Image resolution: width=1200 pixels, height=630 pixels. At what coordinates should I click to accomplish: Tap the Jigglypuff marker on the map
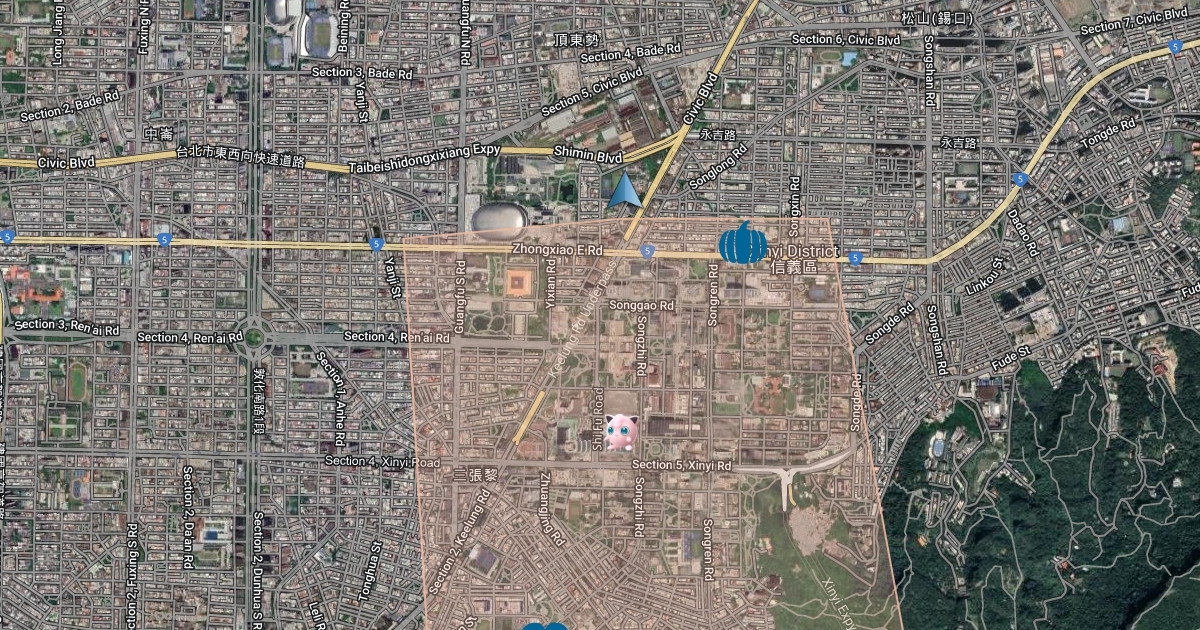tap(620, 430)
